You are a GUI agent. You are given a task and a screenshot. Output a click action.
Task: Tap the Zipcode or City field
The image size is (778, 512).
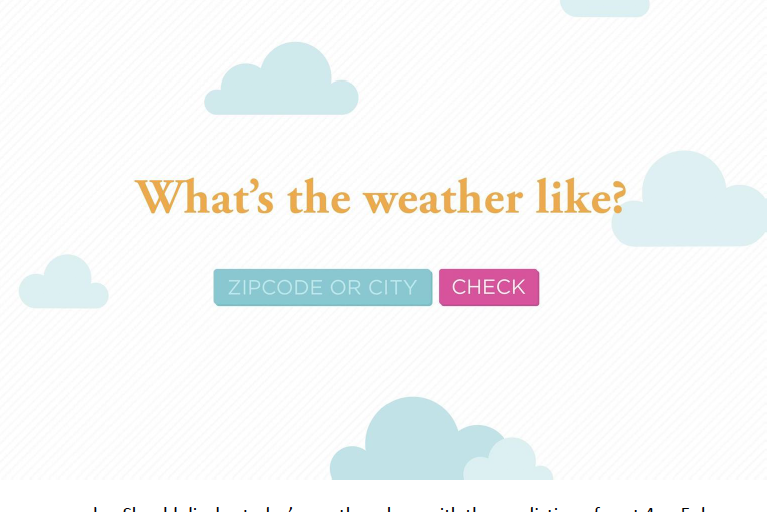click(x=322, y=287)
